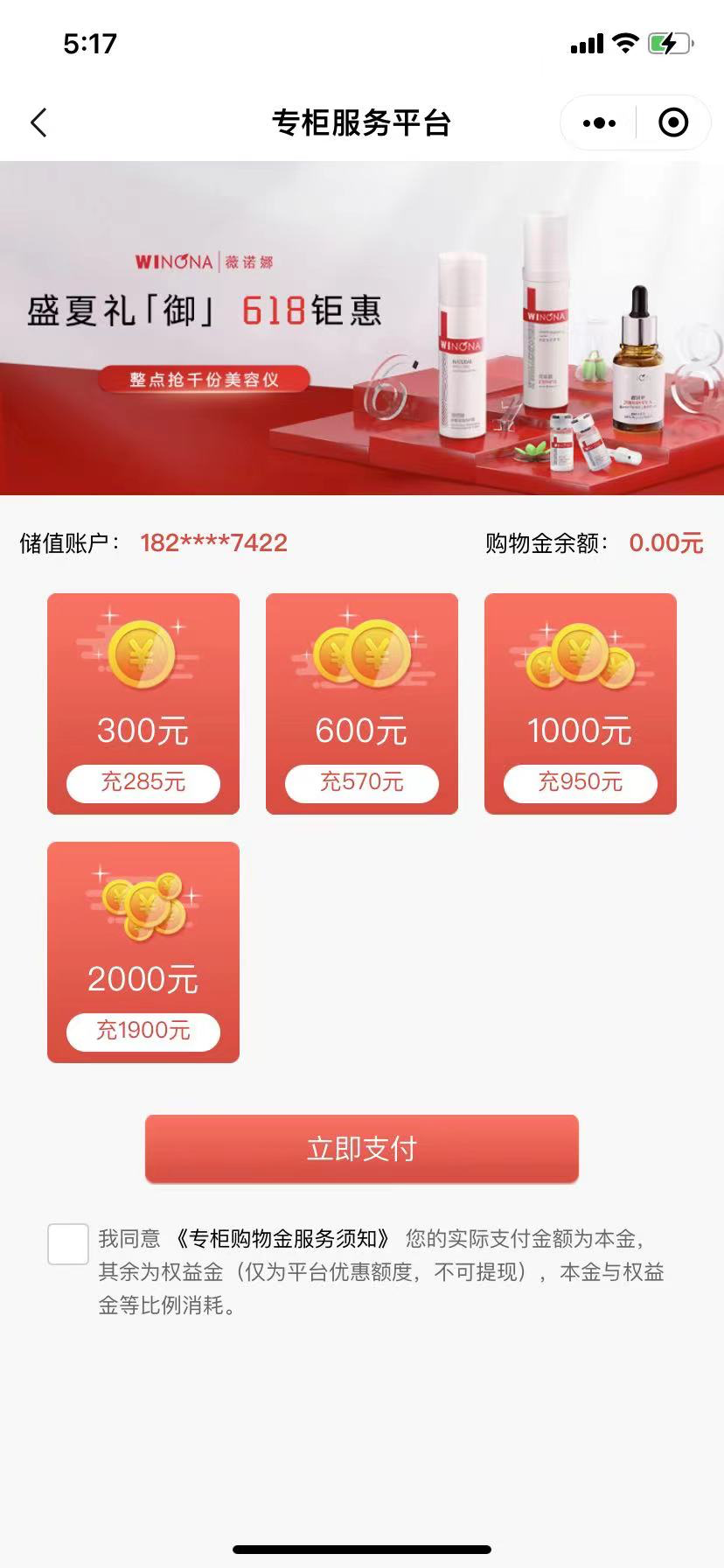Tap 立即支付 to pay now
The height and width of the screenshot is (1568, 724).
click(362, 1148)
